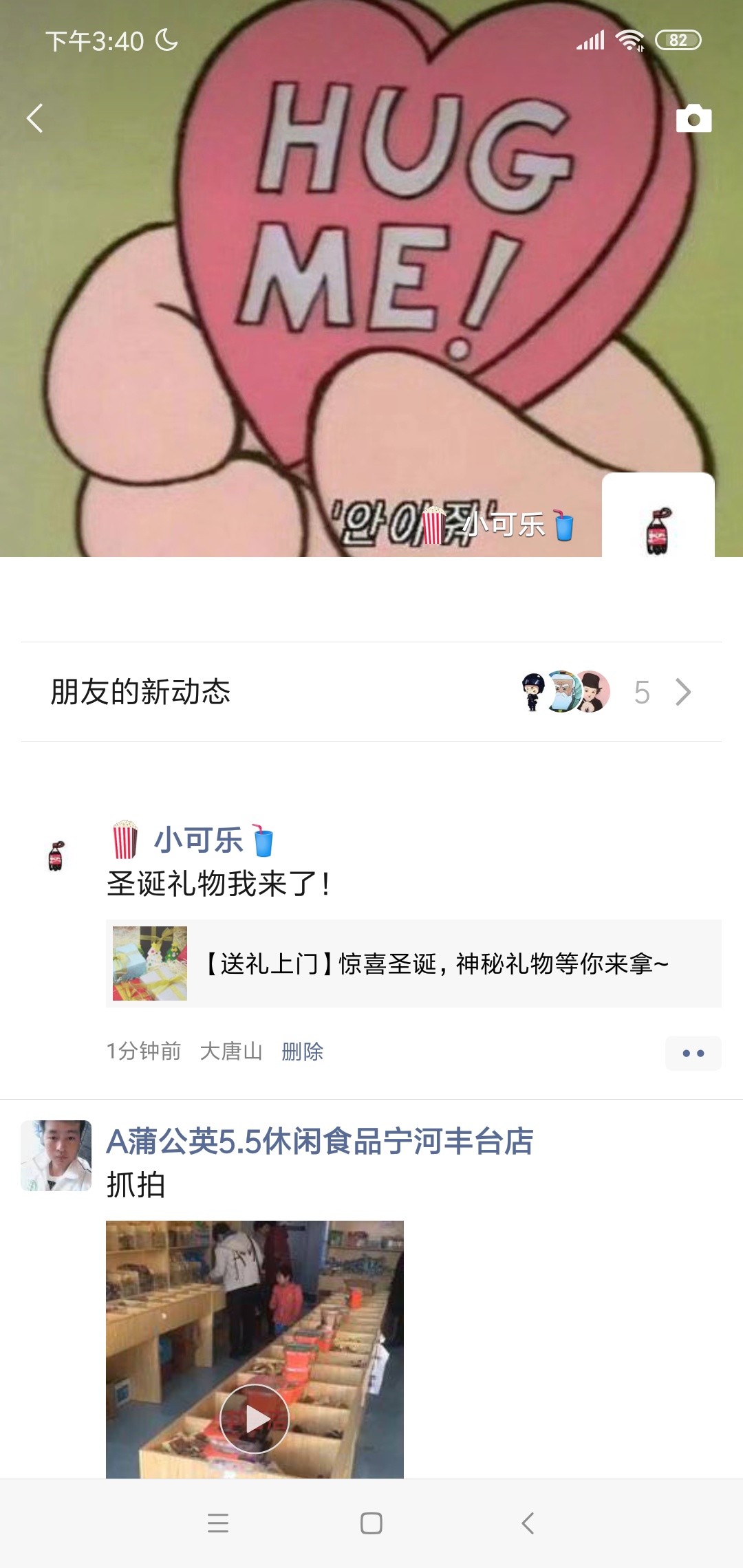Open 小可乐's profile name link
Screen dimensions: 743x1568
[198, 840]
